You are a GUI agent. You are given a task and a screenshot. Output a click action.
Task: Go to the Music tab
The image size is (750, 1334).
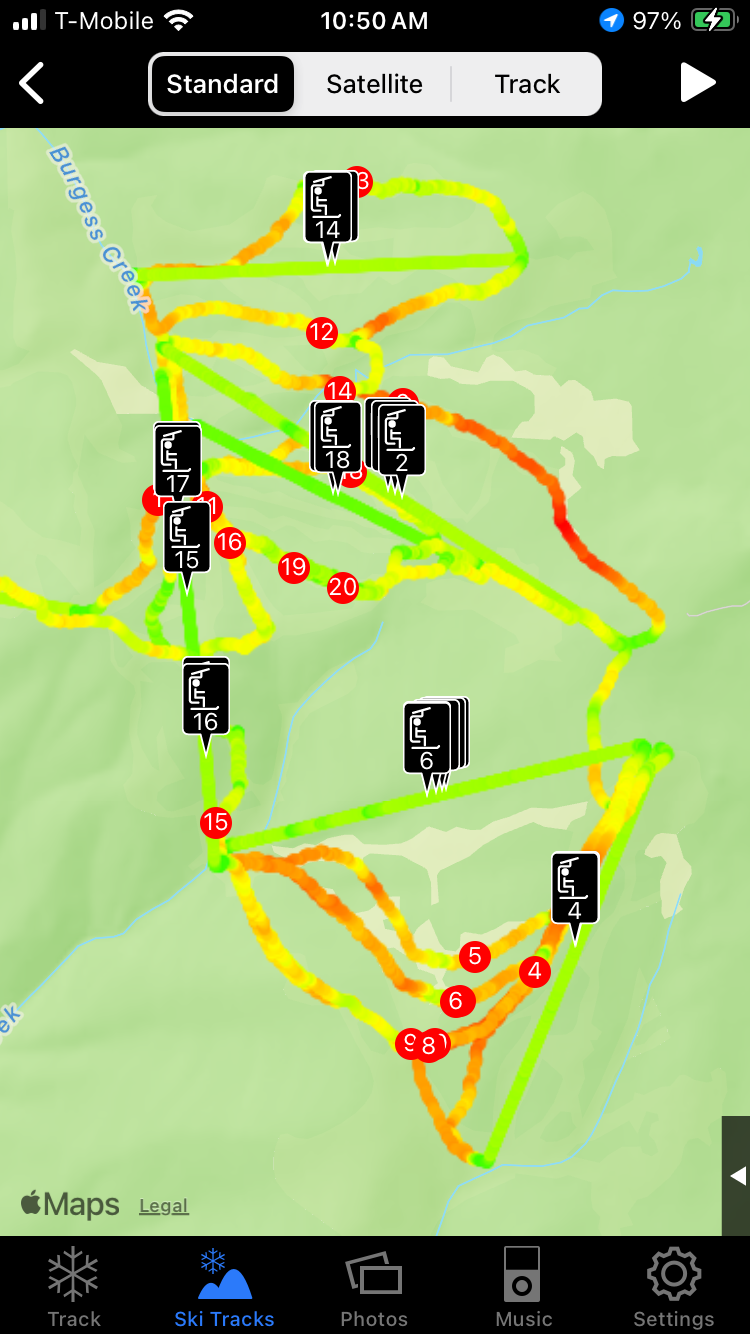tap(523, 1286)
